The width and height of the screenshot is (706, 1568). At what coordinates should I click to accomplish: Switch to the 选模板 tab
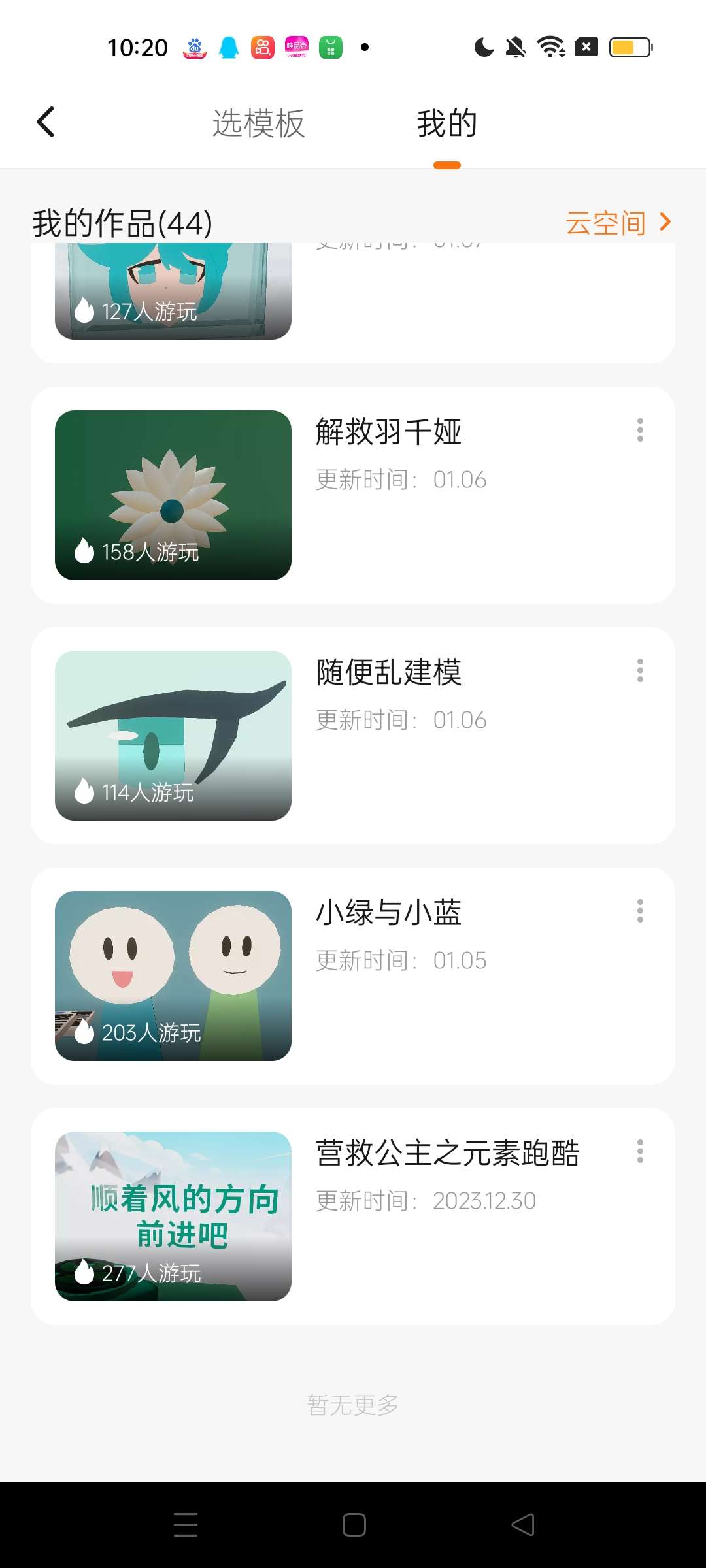(258, 123)
